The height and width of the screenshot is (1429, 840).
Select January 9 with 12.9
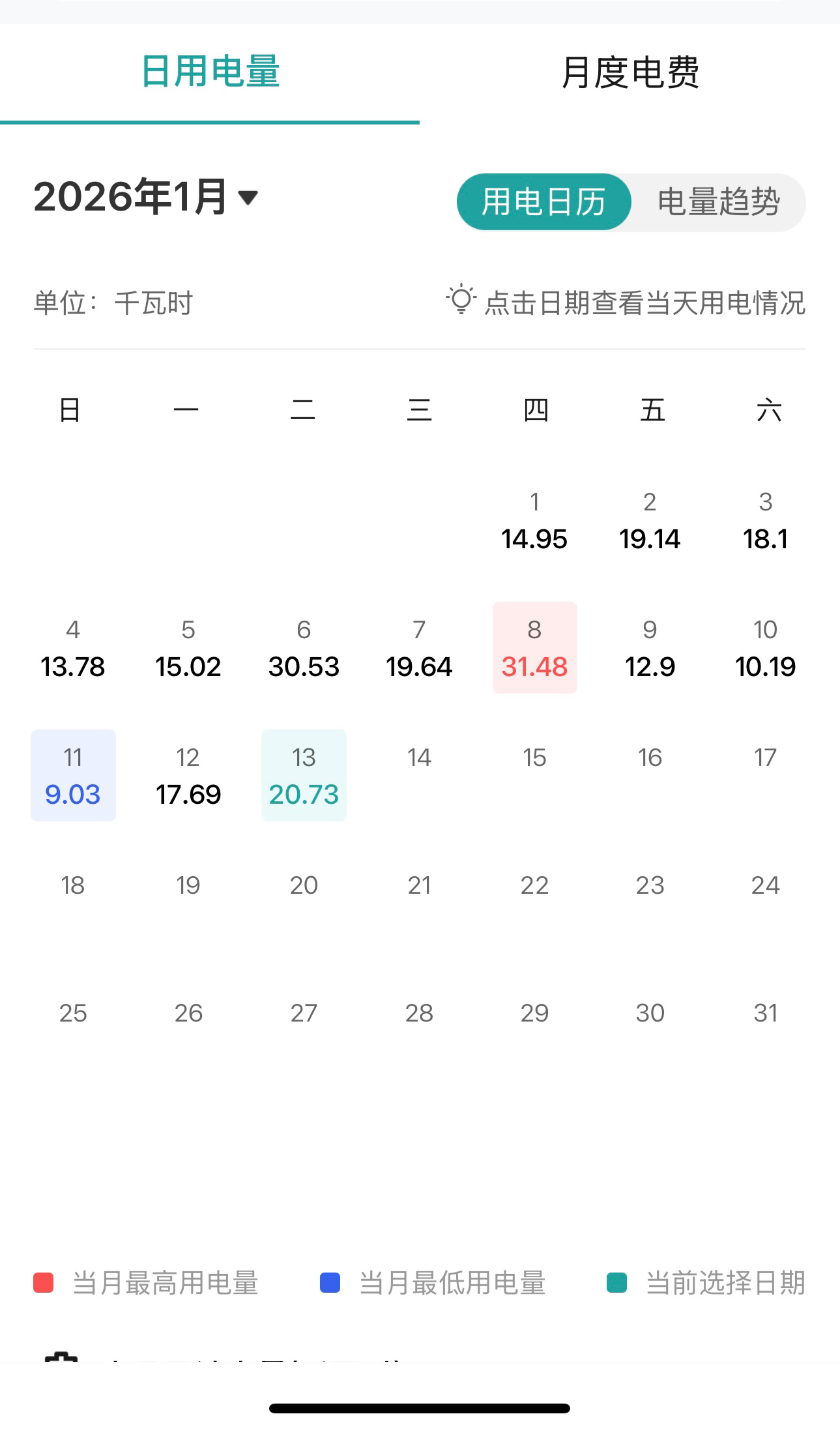coord(650,649)
